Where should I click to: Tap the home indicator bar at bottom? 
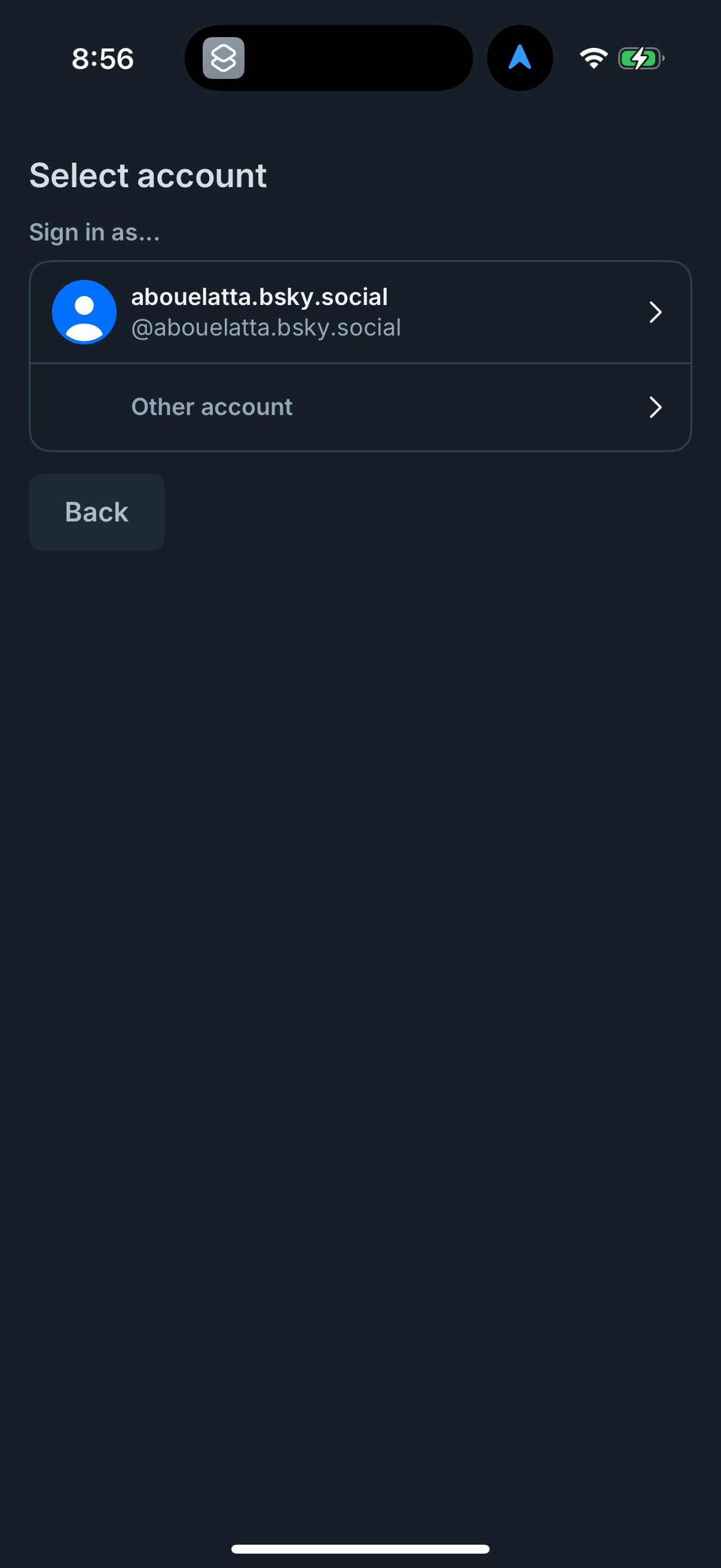[x=360, y=1549]
